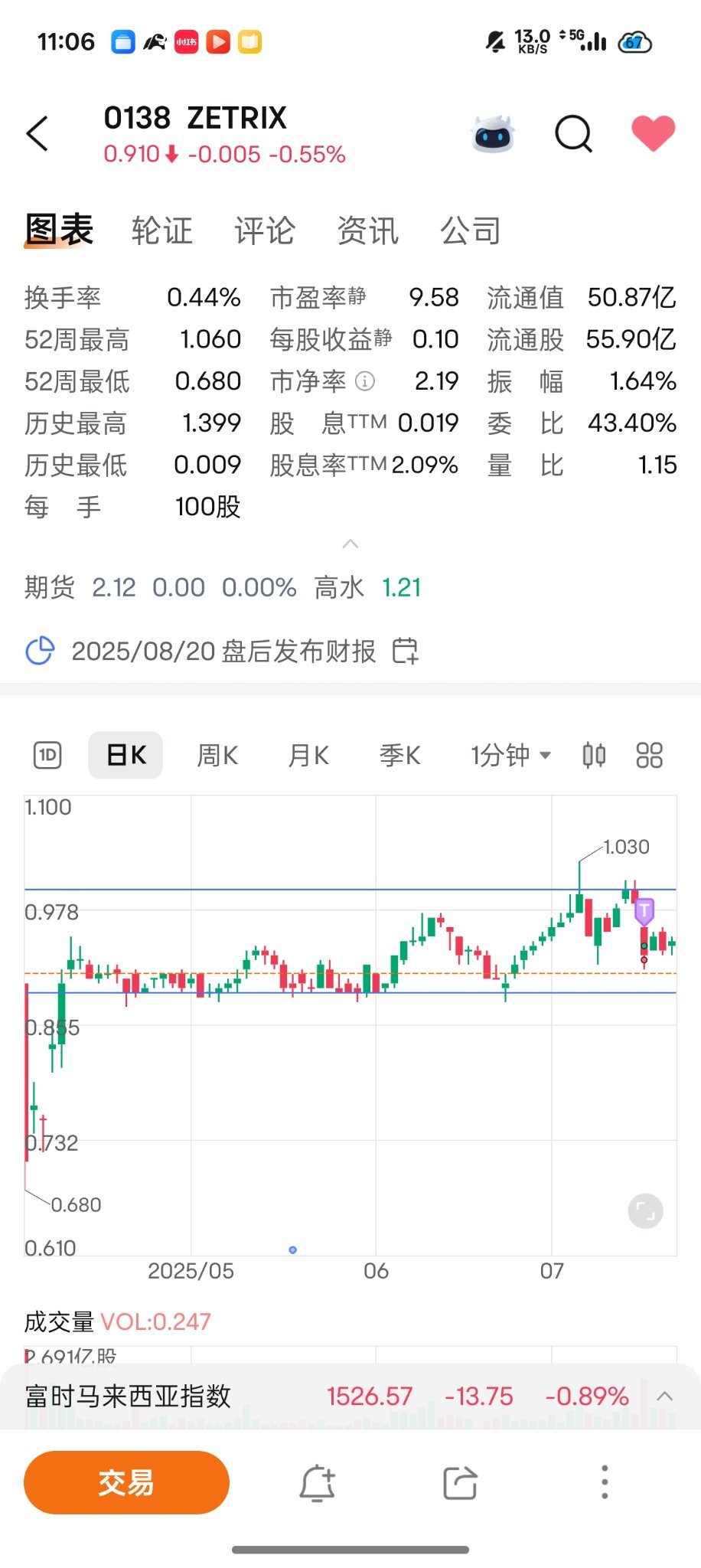Screen dimensions: 701x1568
Task: Open the 公司 tab
Action: [x=471, y=230]
